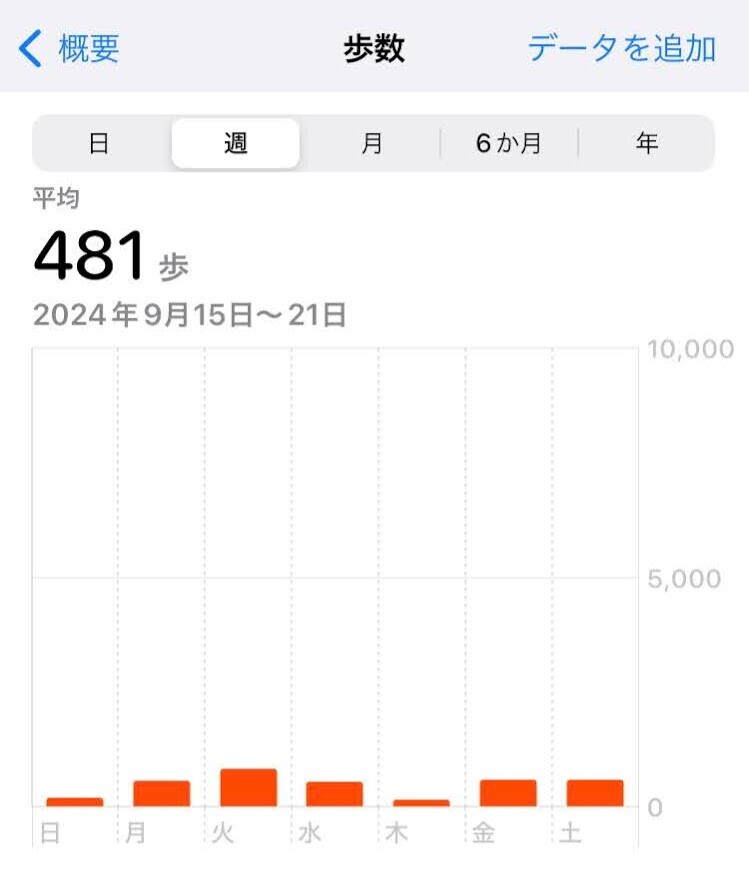
Task: Select the 週 segment
Action: pos(235,143)
